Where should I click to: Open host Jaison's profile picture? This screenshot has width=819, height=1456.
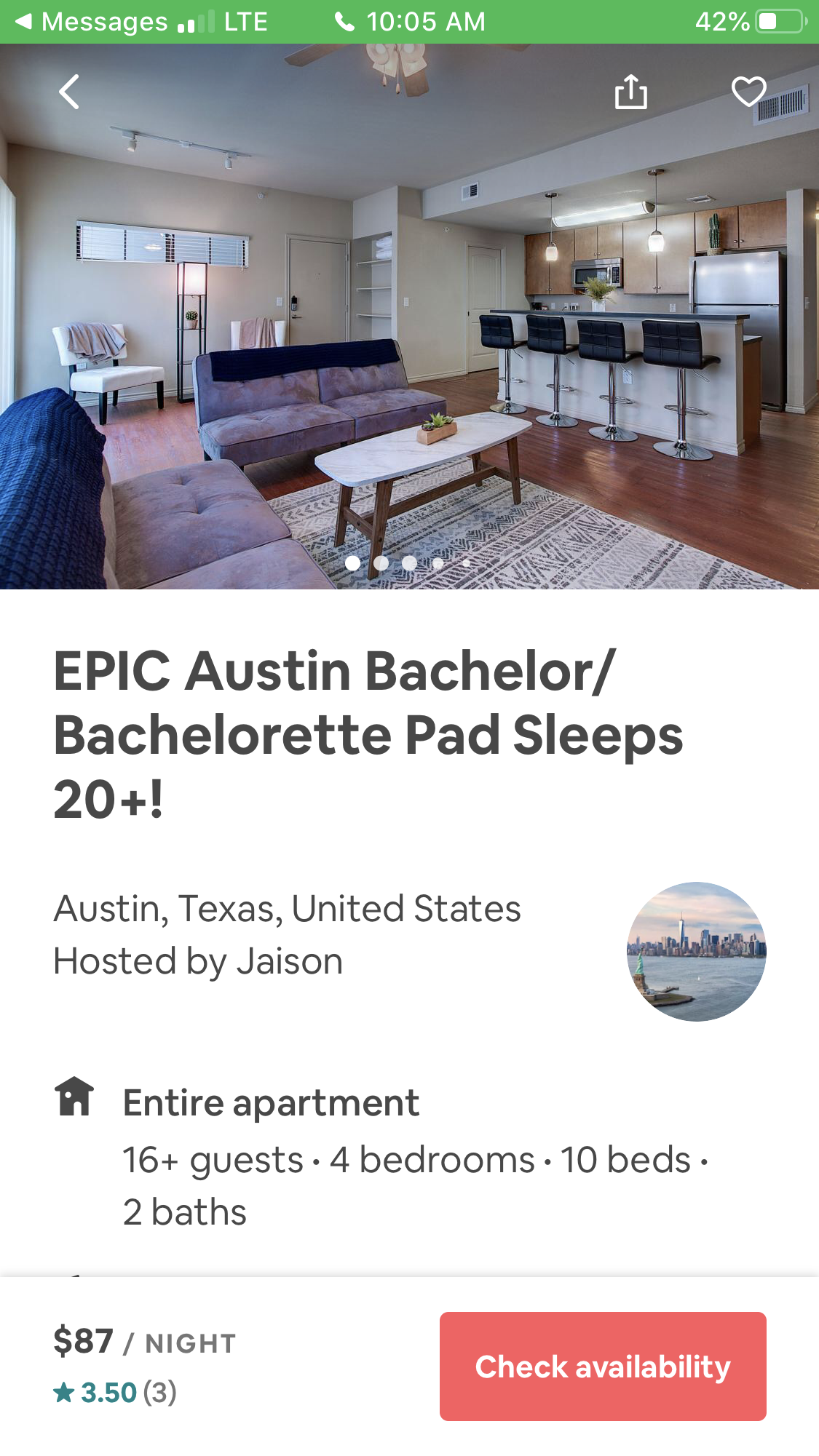[697, 951]
